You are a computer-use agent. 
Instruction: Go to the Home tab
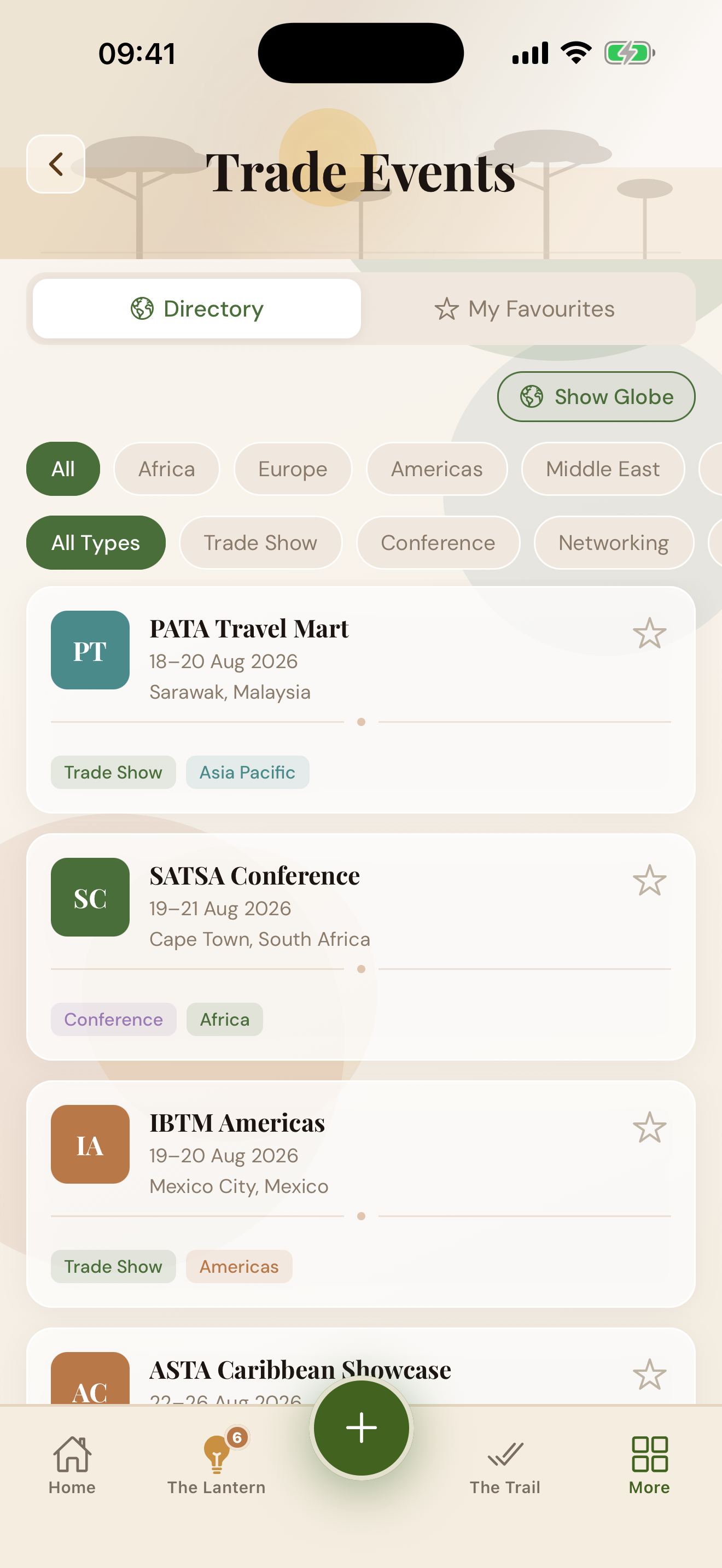pyautogui.click(x=72, y=1465)
